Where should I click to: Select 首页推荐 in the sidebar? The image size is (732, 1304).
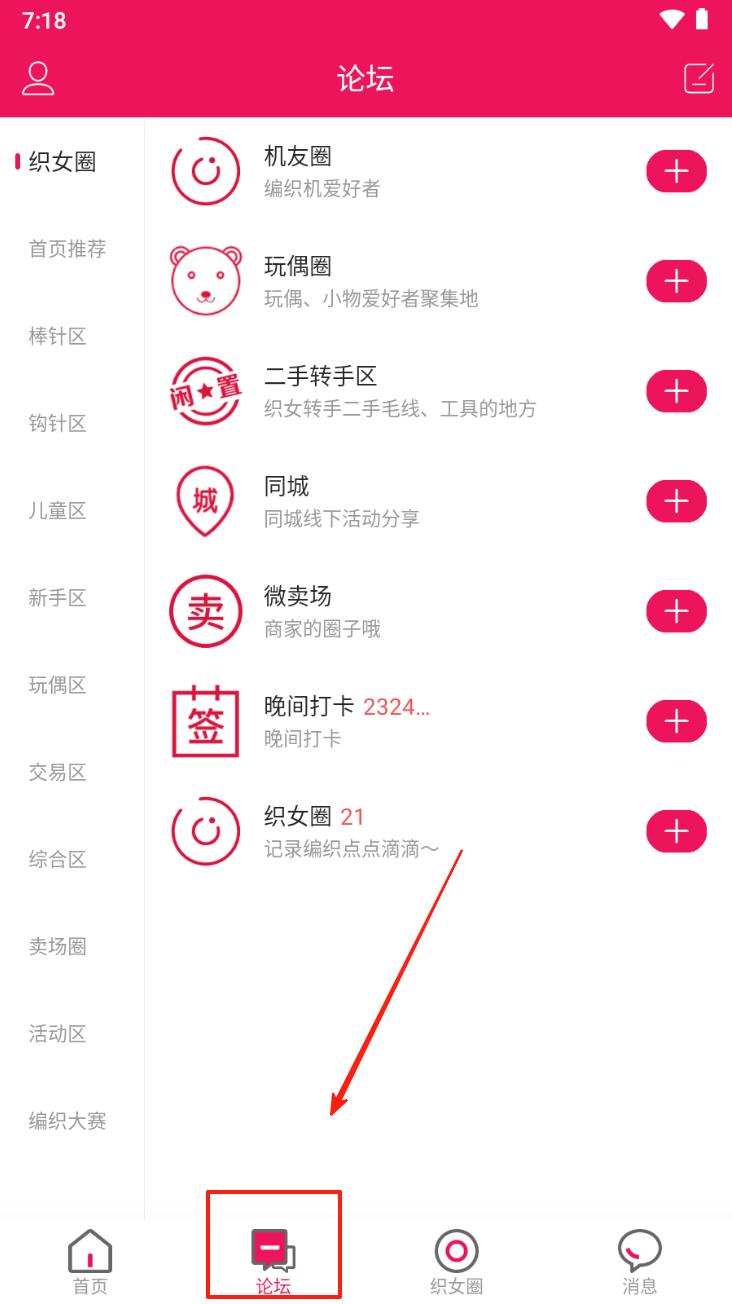67,250
